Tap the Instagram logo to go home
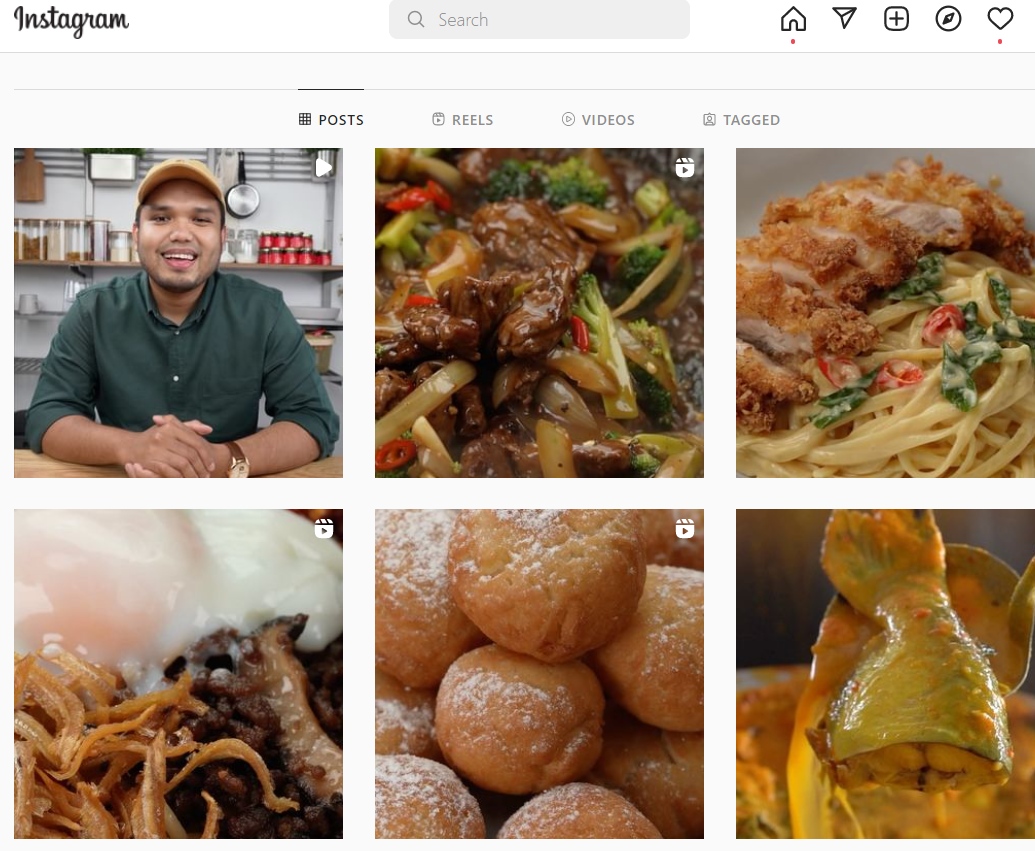This screenshot has height=851, width=1035. (72, 21)
